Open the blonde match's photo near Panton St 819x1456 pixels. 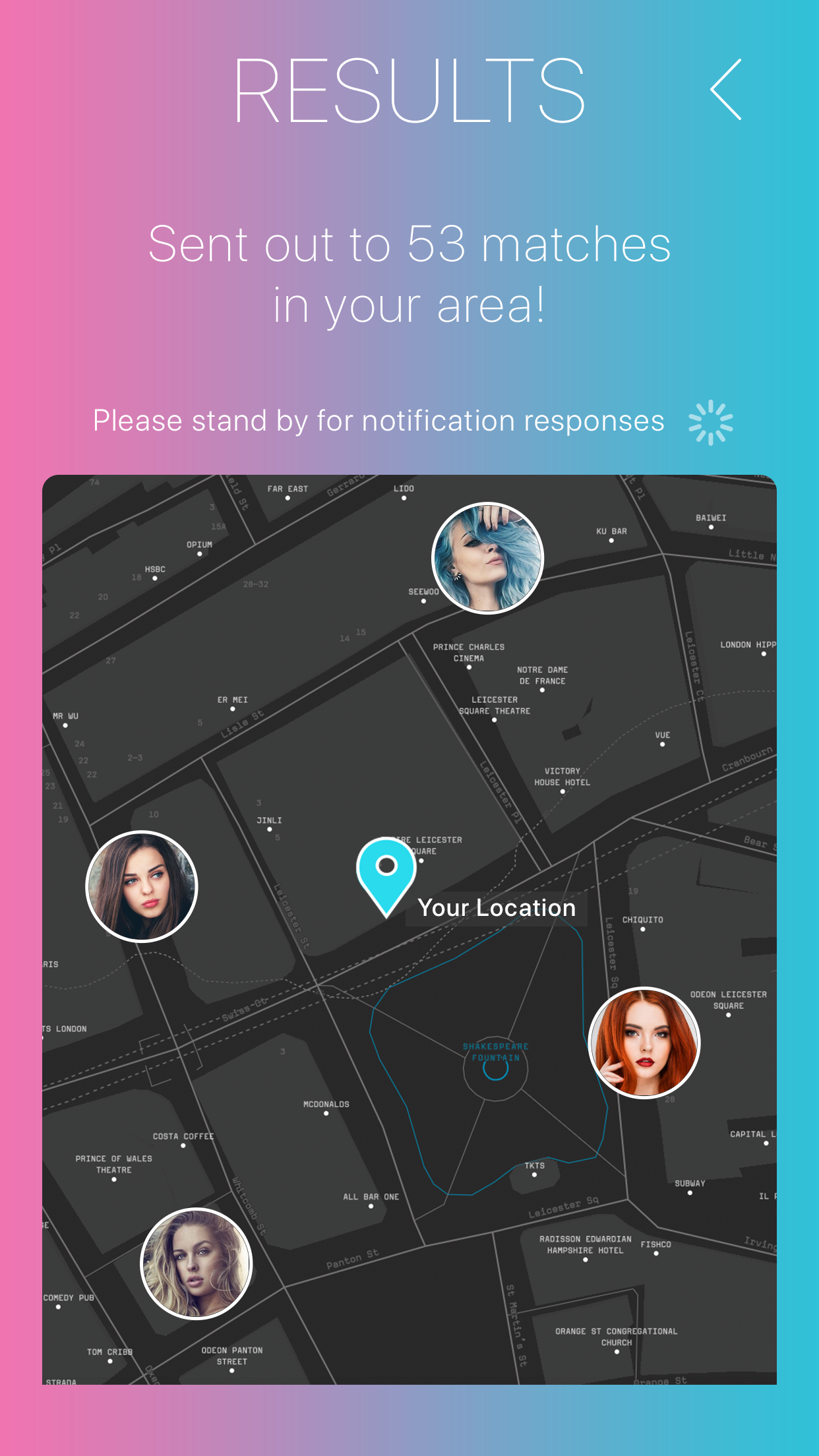pos(197,1263)
